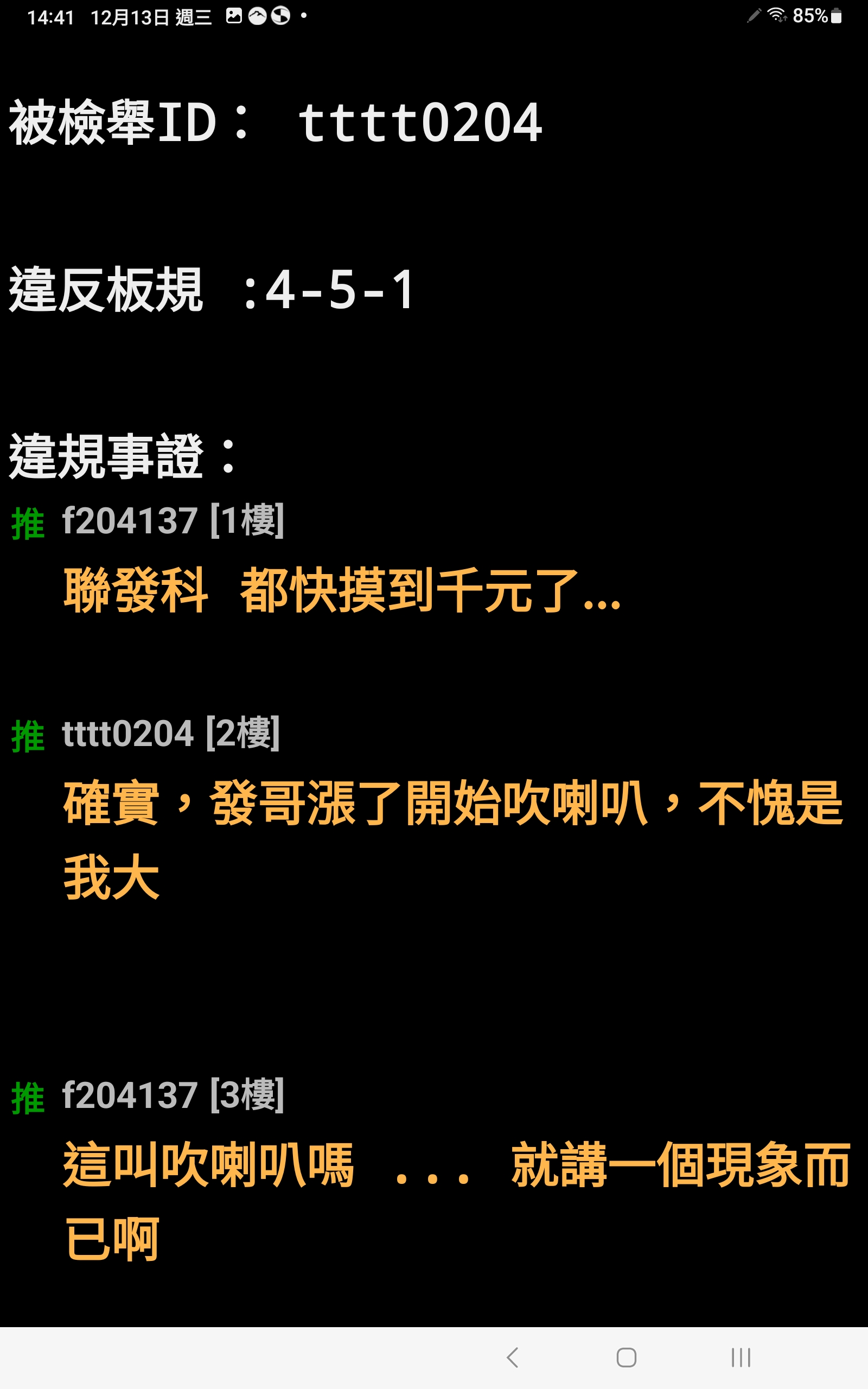Screen dimensions: 868x1389
Task: Go back using the navigation bar arrow
Action: coord(513,1358)
